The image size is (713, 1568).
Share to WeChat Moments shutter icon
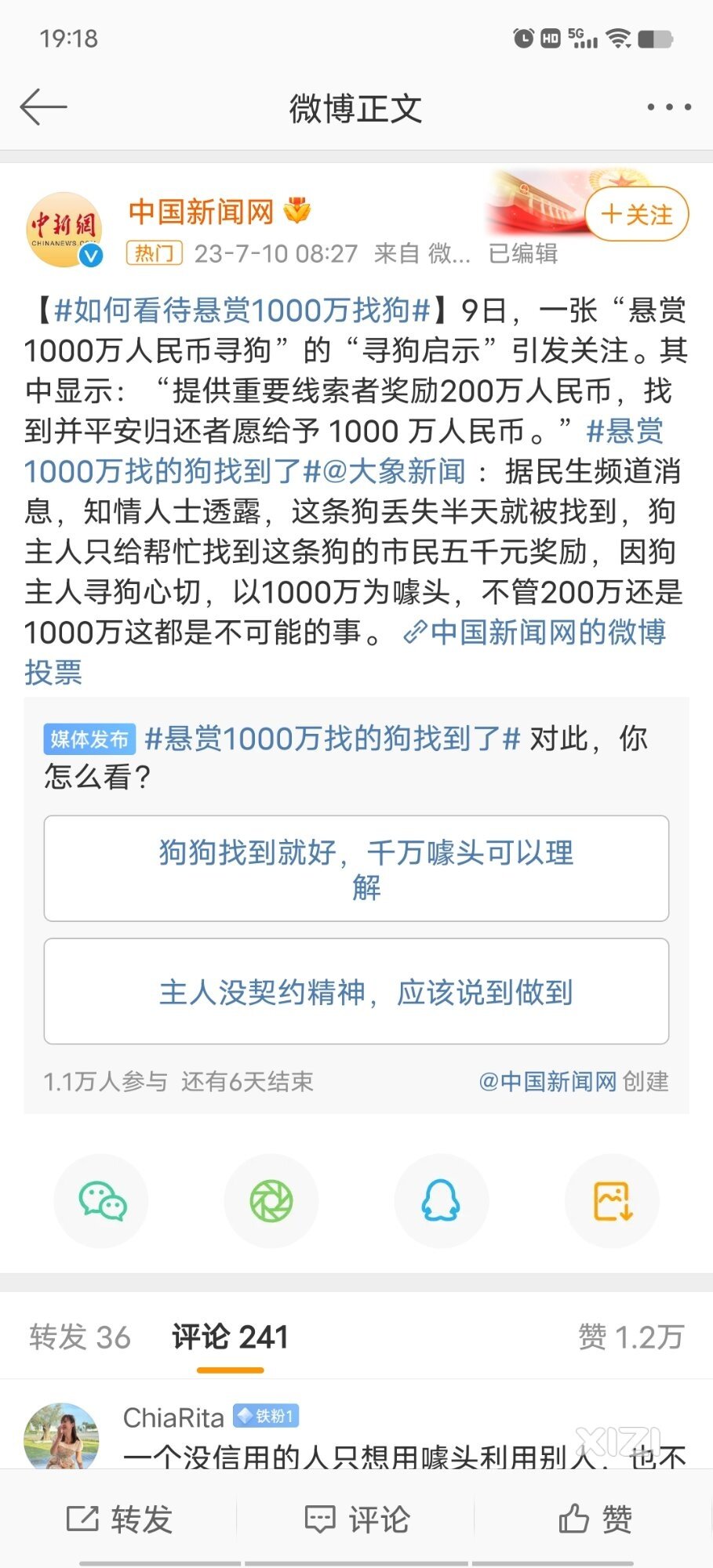click(271, 1201)
